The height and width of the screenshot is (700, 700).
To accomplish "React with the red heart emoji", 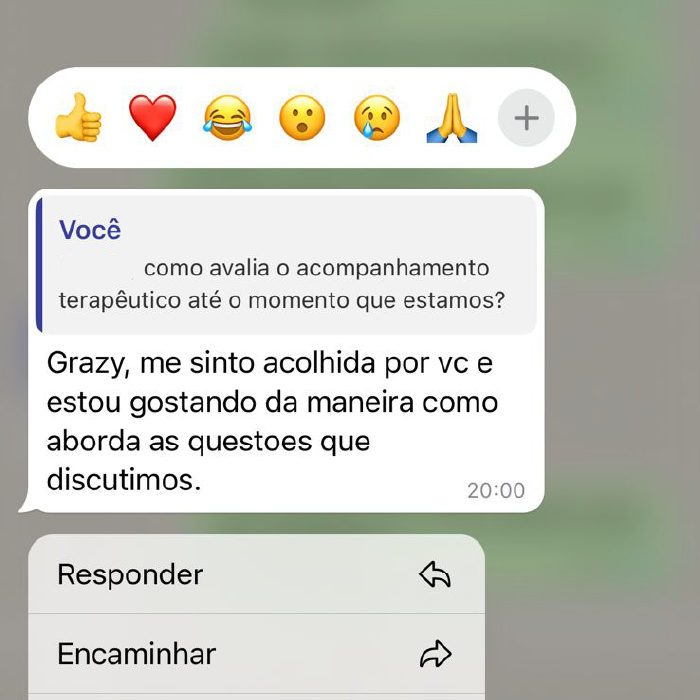I will (152, 119).
